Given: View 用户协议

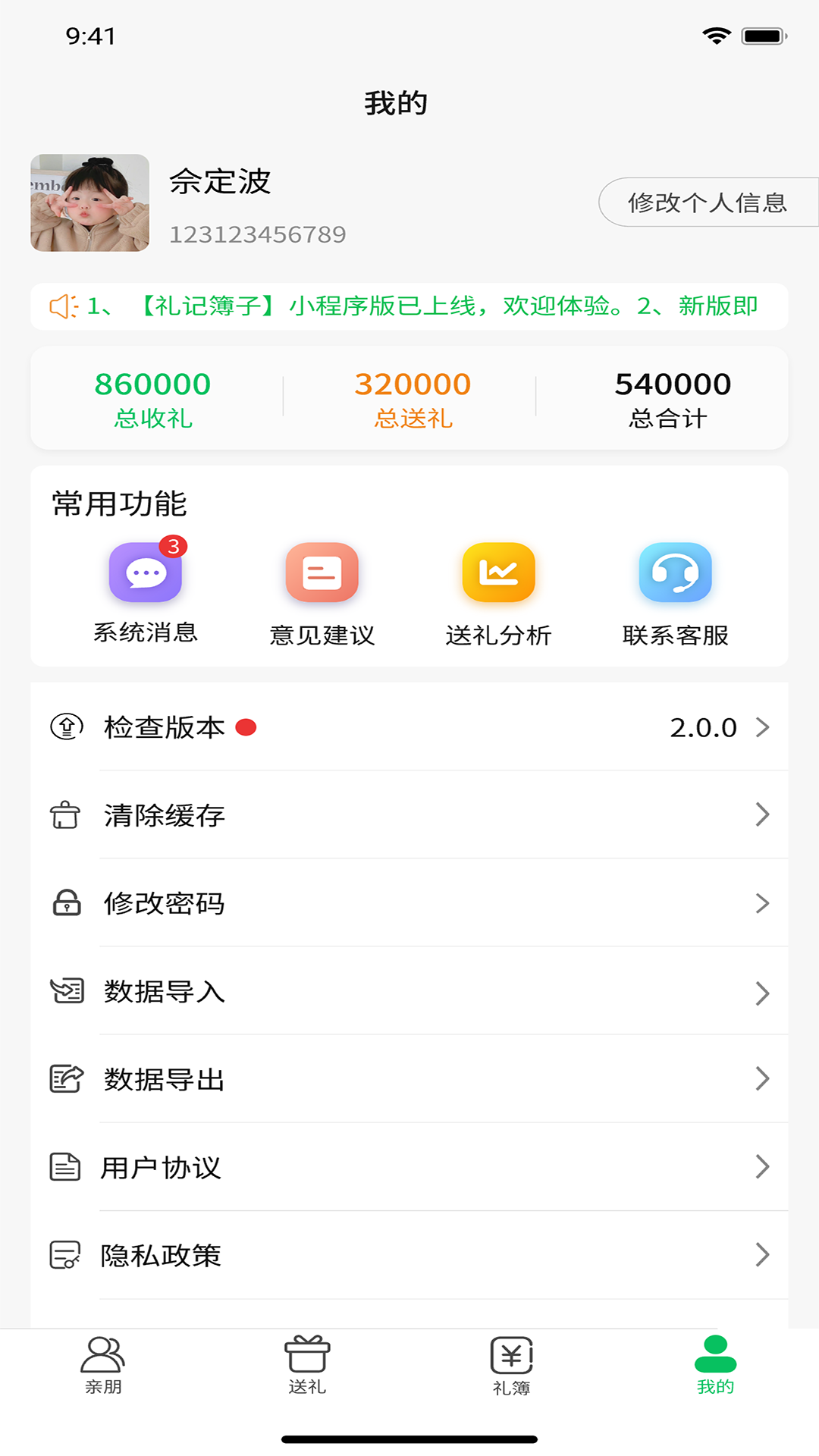Looking at the screenshot, I should (x=409, y=1167).
